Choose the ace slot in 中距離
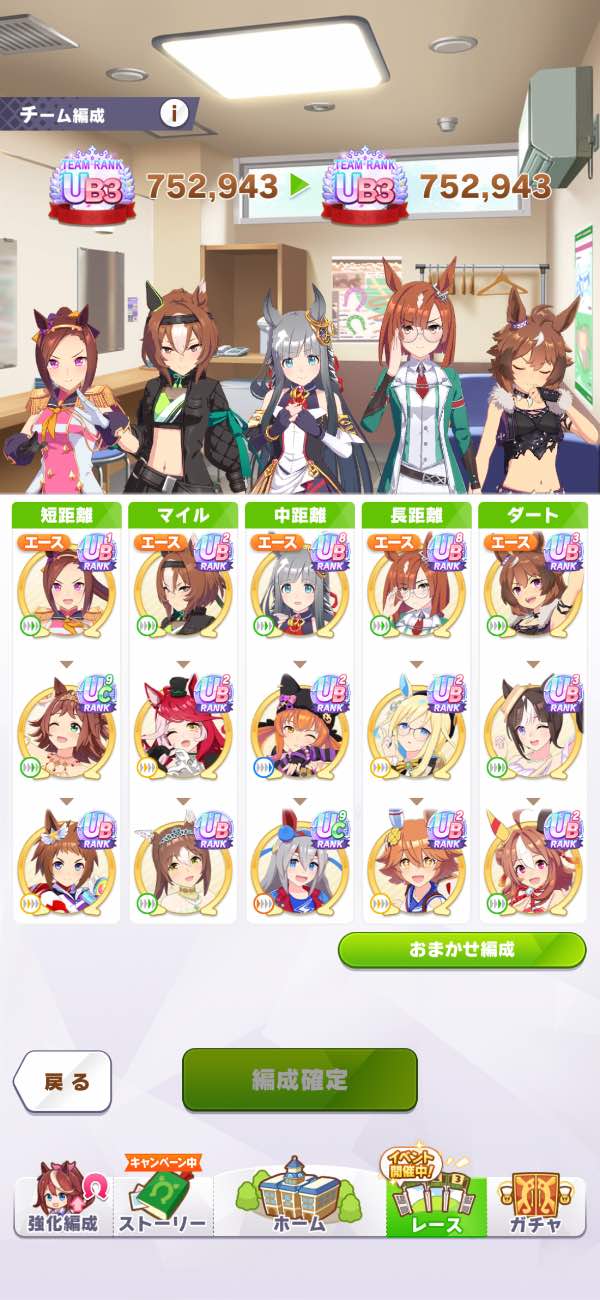This screenshot has width=600, height=1300. [299, 586]
